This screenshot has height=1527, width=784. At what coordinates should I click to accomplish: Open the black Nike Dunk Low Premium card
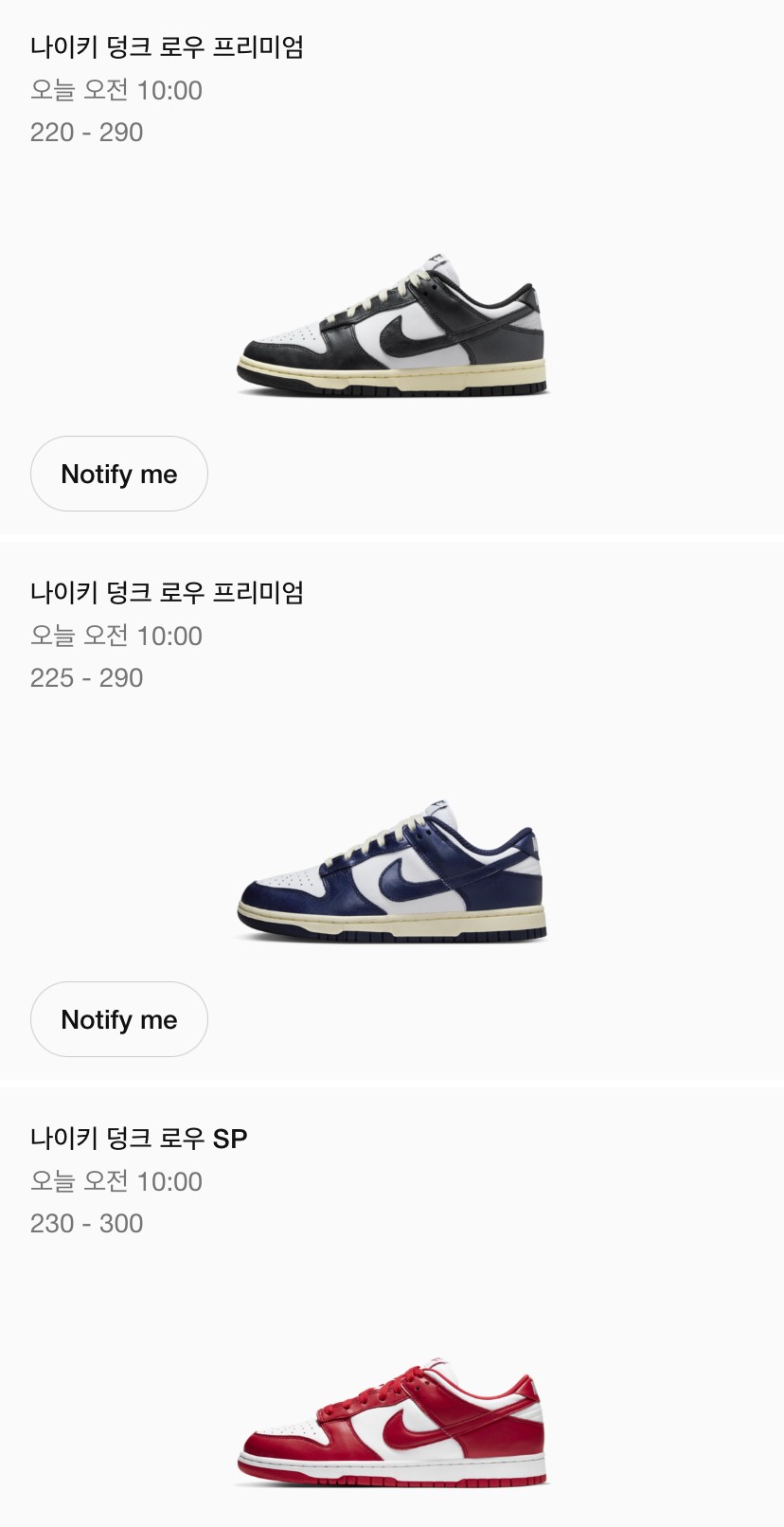(x=392, y=327)
